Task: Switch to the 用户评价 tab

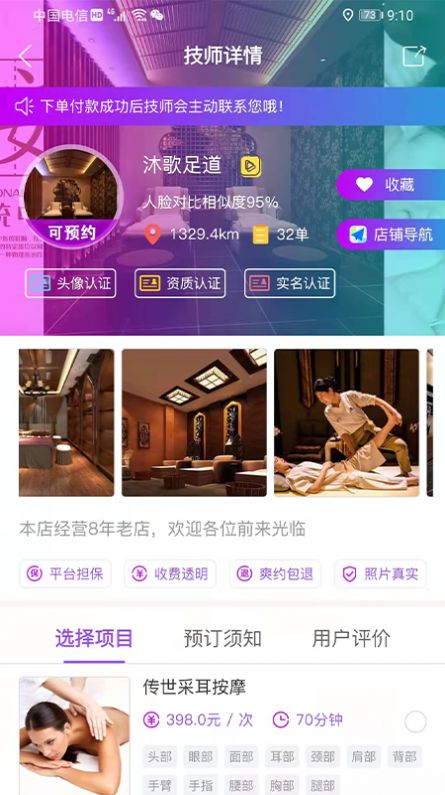Action: pos(351,638)
